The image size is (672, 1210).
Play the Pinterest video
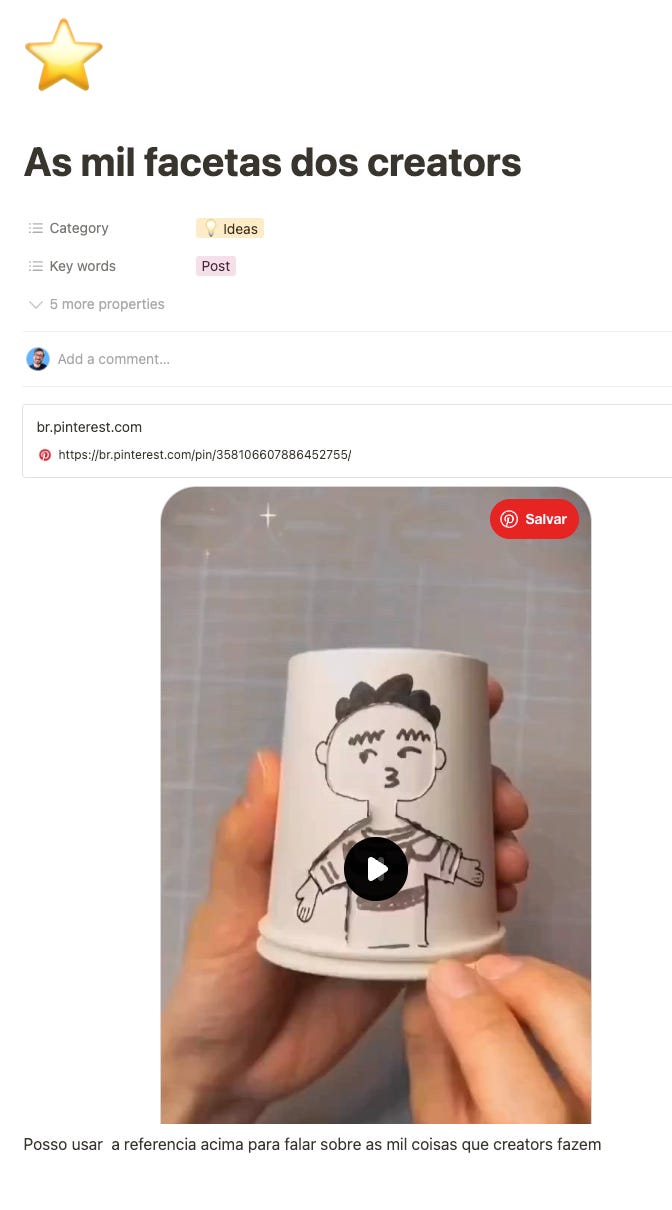[376, 869]
